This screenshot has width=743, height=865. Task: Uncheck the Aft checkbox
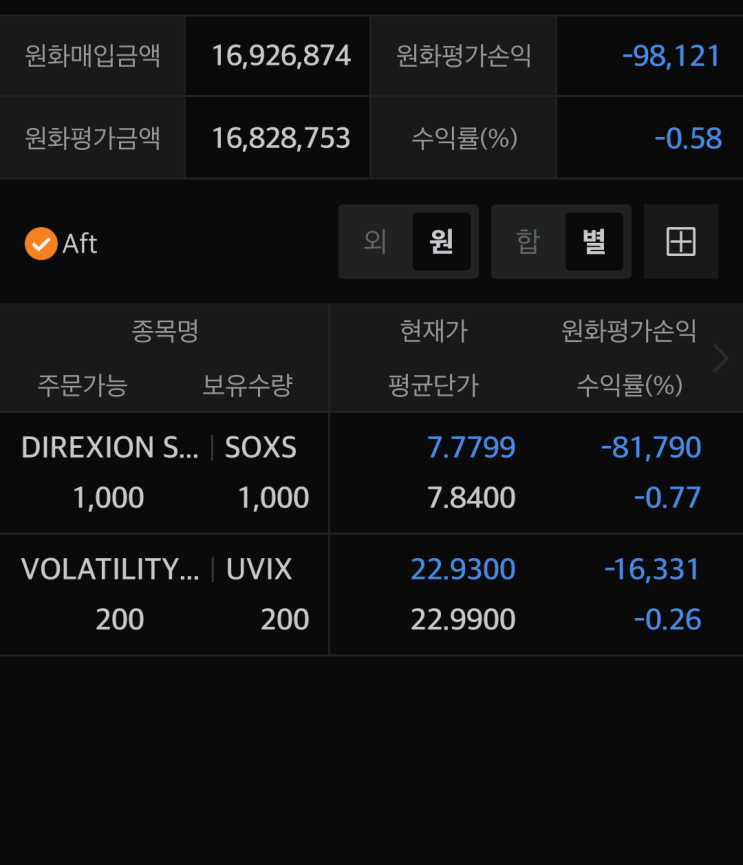tap(41, 243)
